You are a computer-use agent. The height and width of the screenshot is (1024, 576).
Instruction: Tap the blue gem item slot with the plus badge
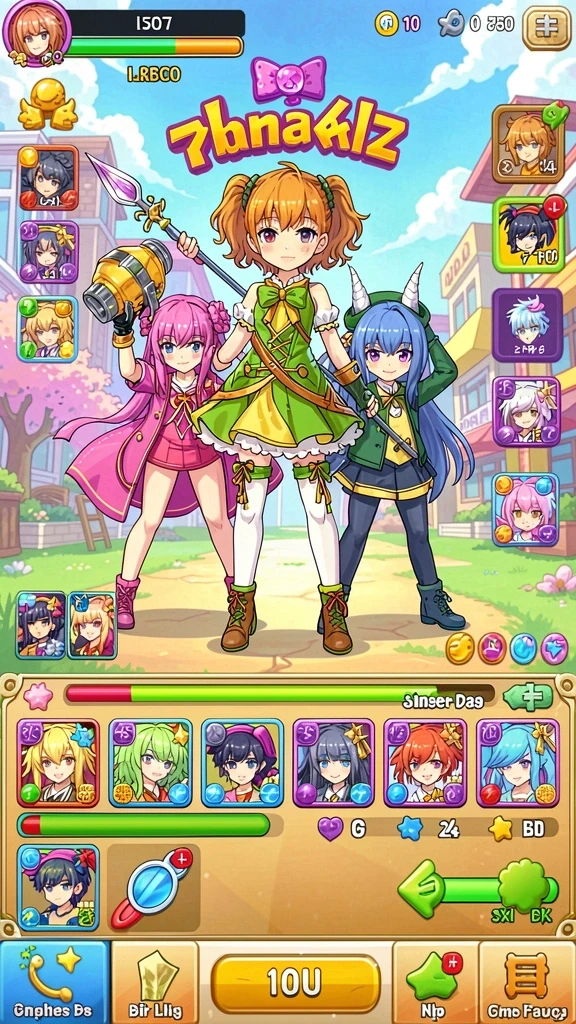tap(153, 888)
